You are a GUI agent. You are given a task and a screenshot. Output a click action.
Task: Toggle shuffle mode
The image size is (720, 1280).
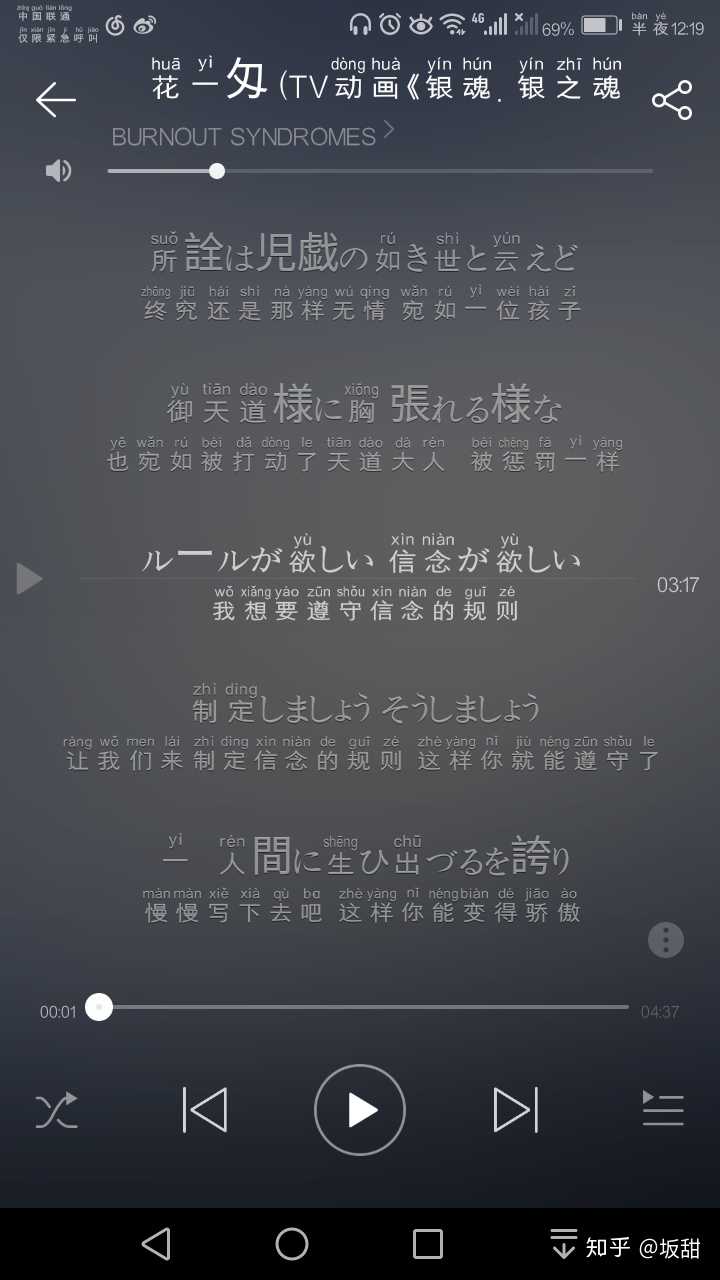(x=56, y=1110)
